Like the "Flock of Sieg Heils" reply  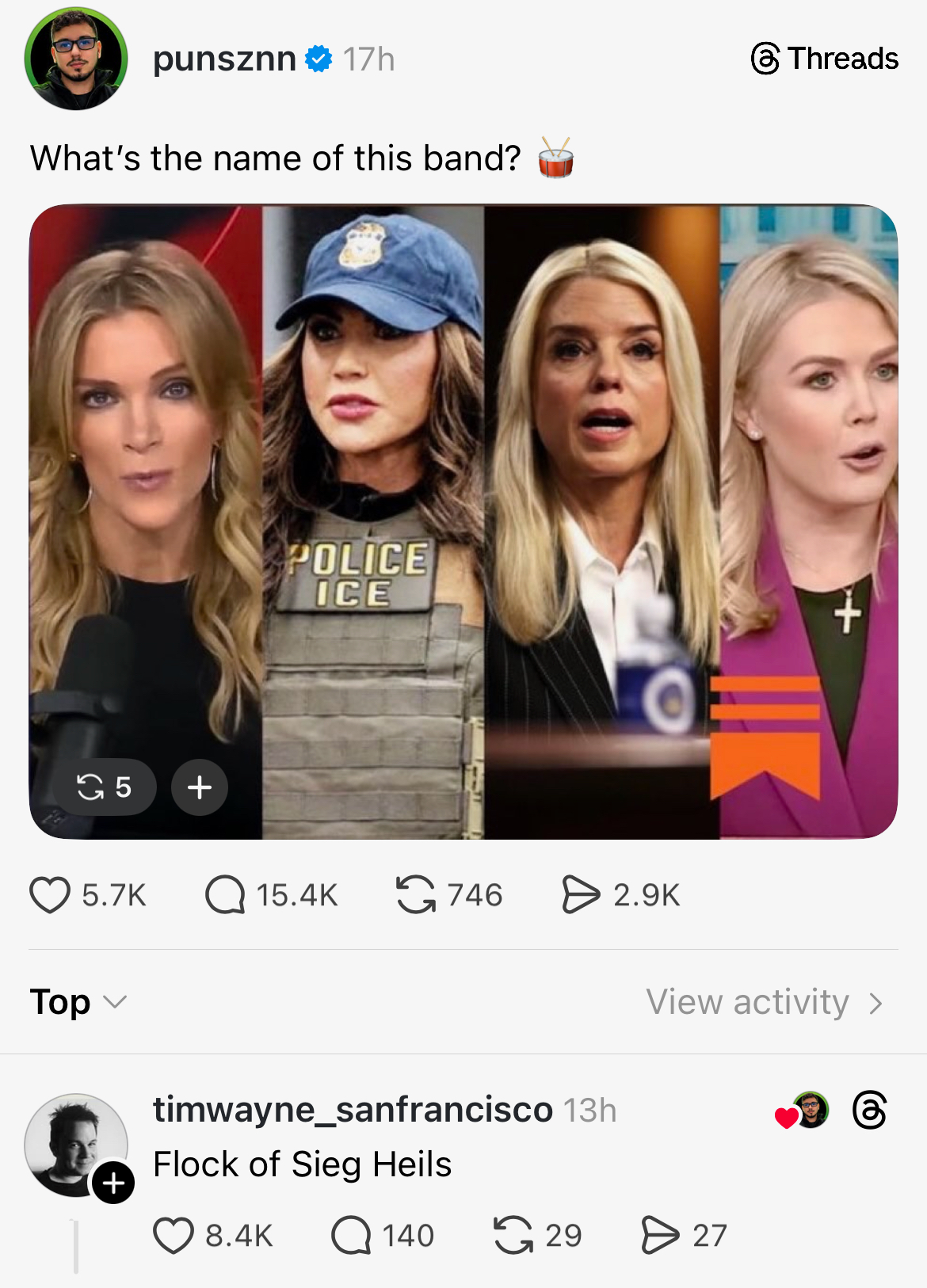[x=174, y=1236]
